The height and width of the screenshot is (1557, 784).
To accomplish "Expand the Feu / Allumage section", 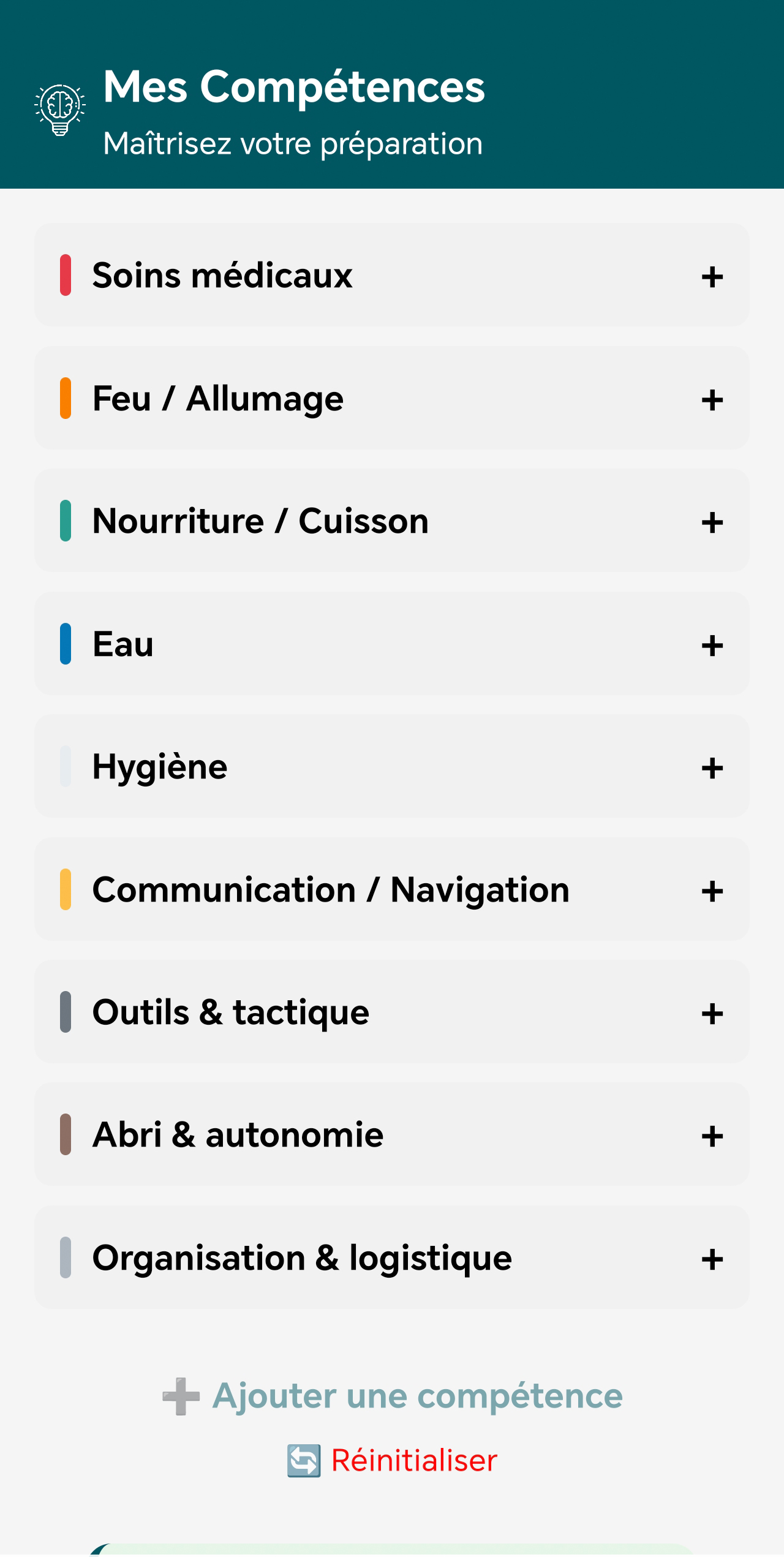I will [392, 398].
